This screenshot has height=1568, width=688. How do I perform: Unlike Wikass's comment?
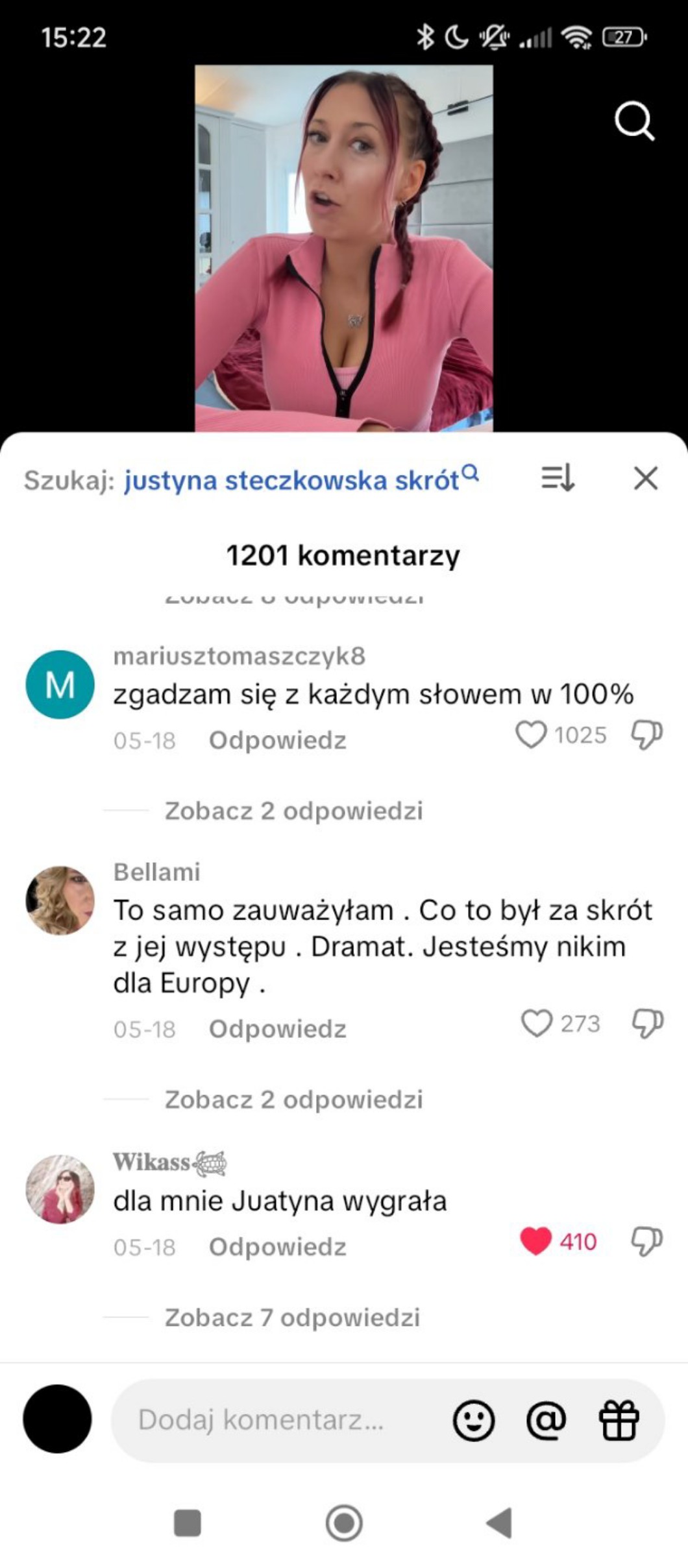pyautogui.click(x=536, y=1242)
